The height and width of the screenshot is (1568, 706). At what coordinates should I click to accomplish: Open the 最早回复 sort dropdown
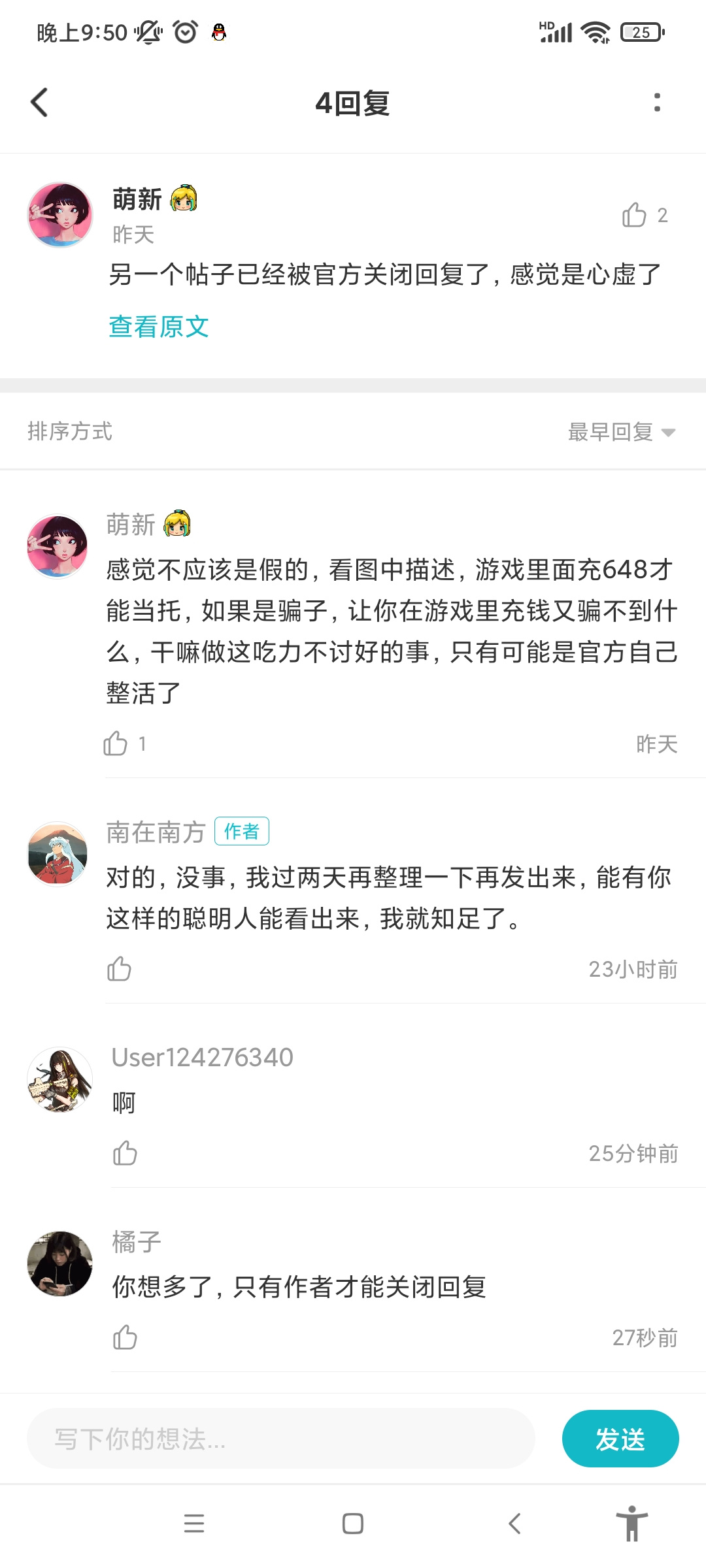click(621, 432)
